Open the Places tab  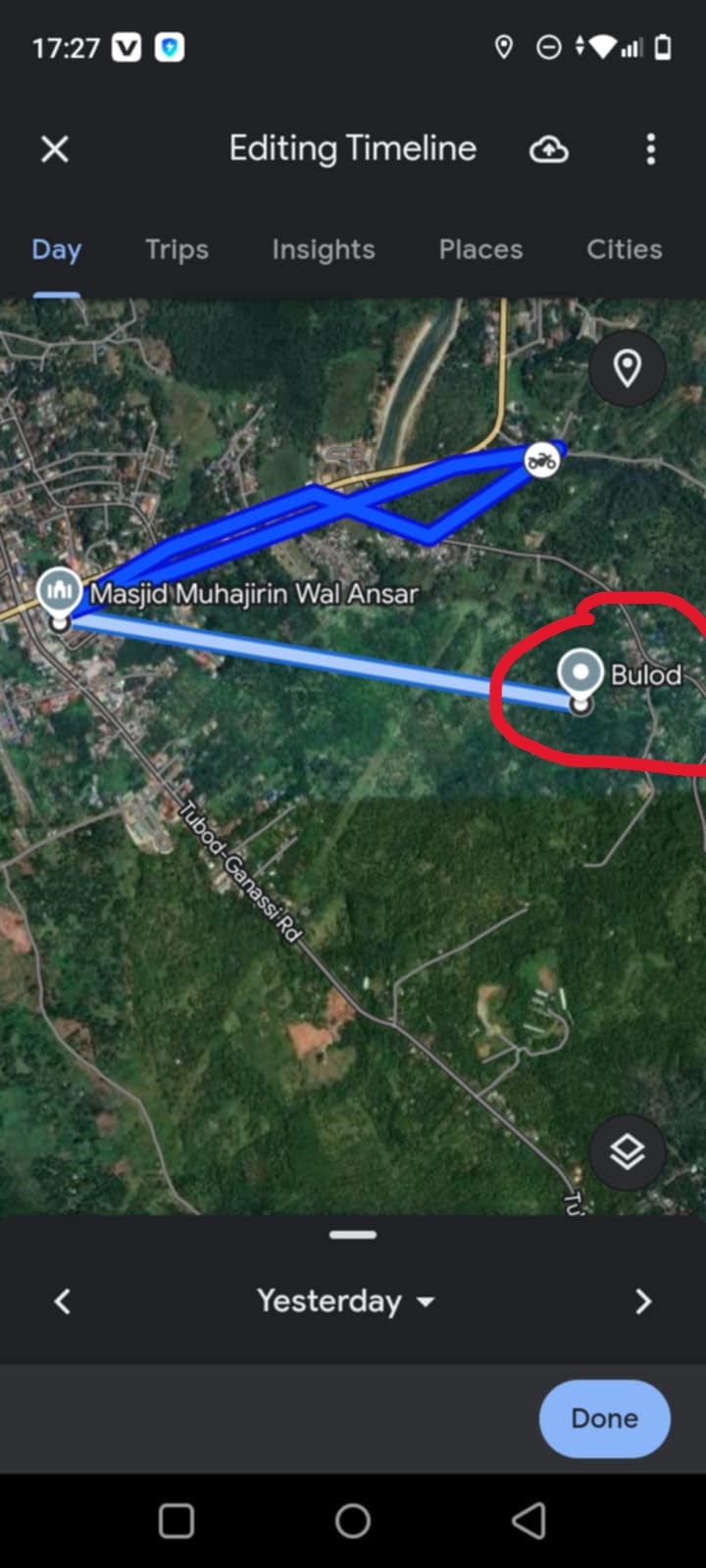(x=480, y=250)
